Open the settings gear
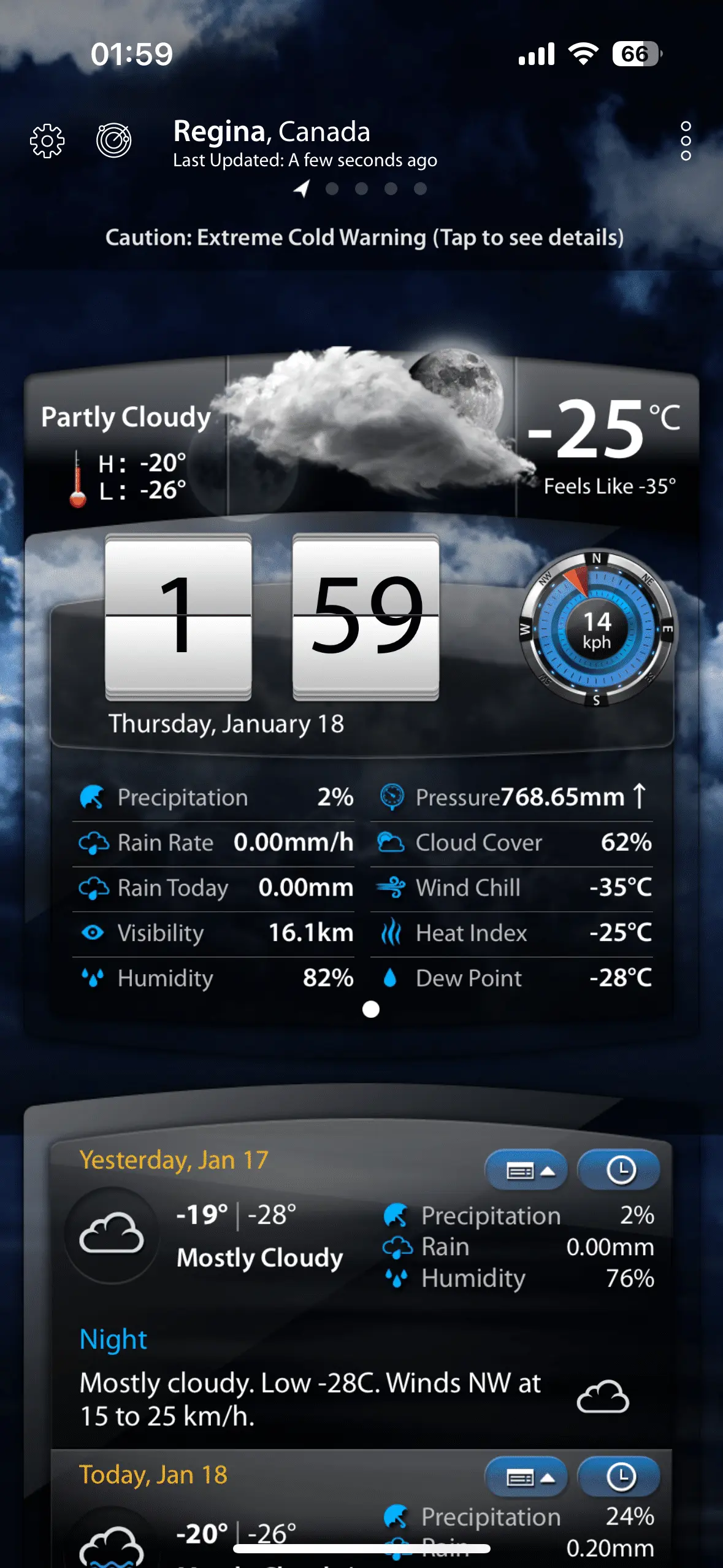Screen dimensions: 723x1568 tap(47, 141)
